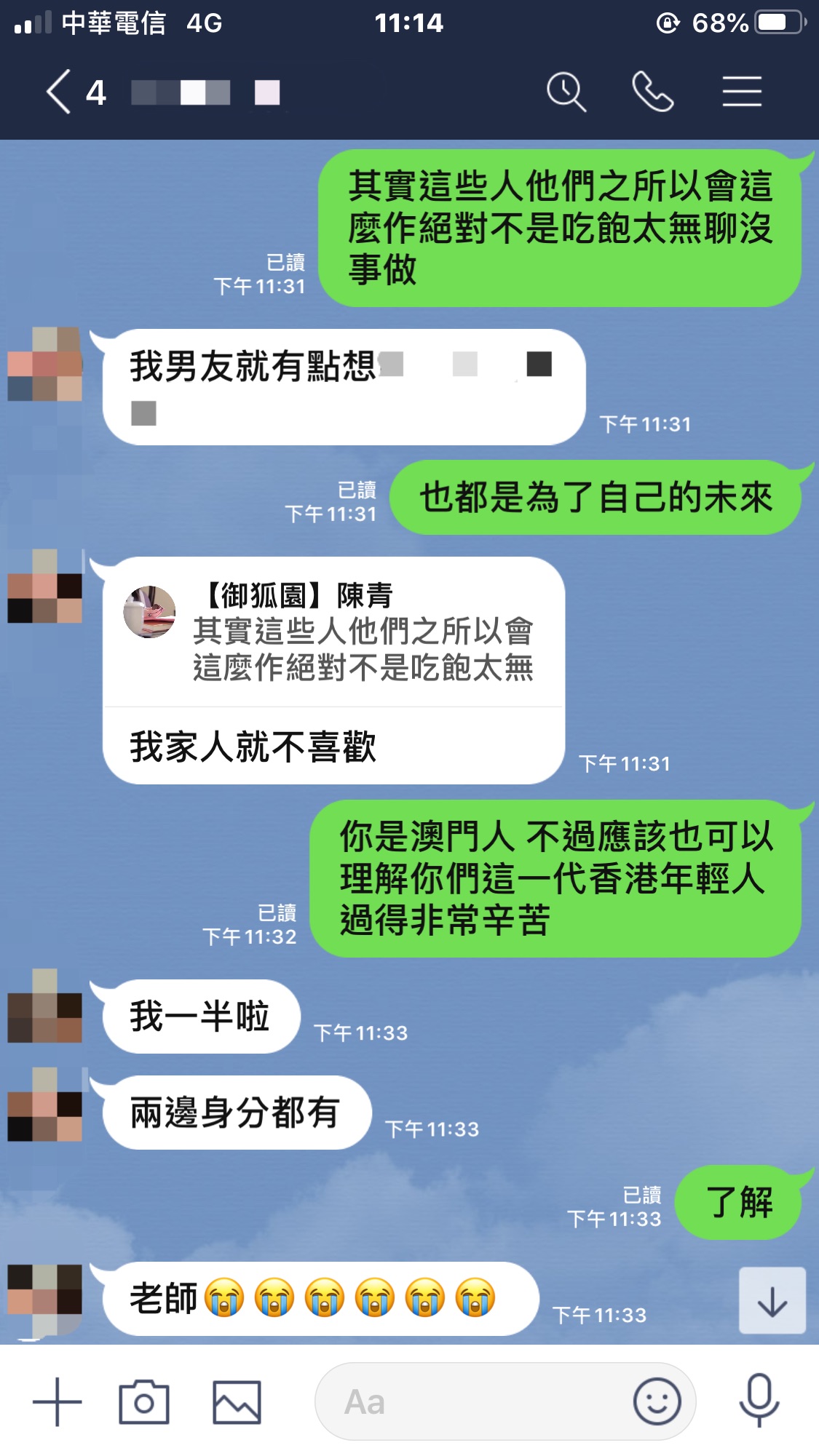The width and height of the screenshot is (819, 1456).
Task: Open sender's avatar beside 我一半啦
Action: point(44,1006)
